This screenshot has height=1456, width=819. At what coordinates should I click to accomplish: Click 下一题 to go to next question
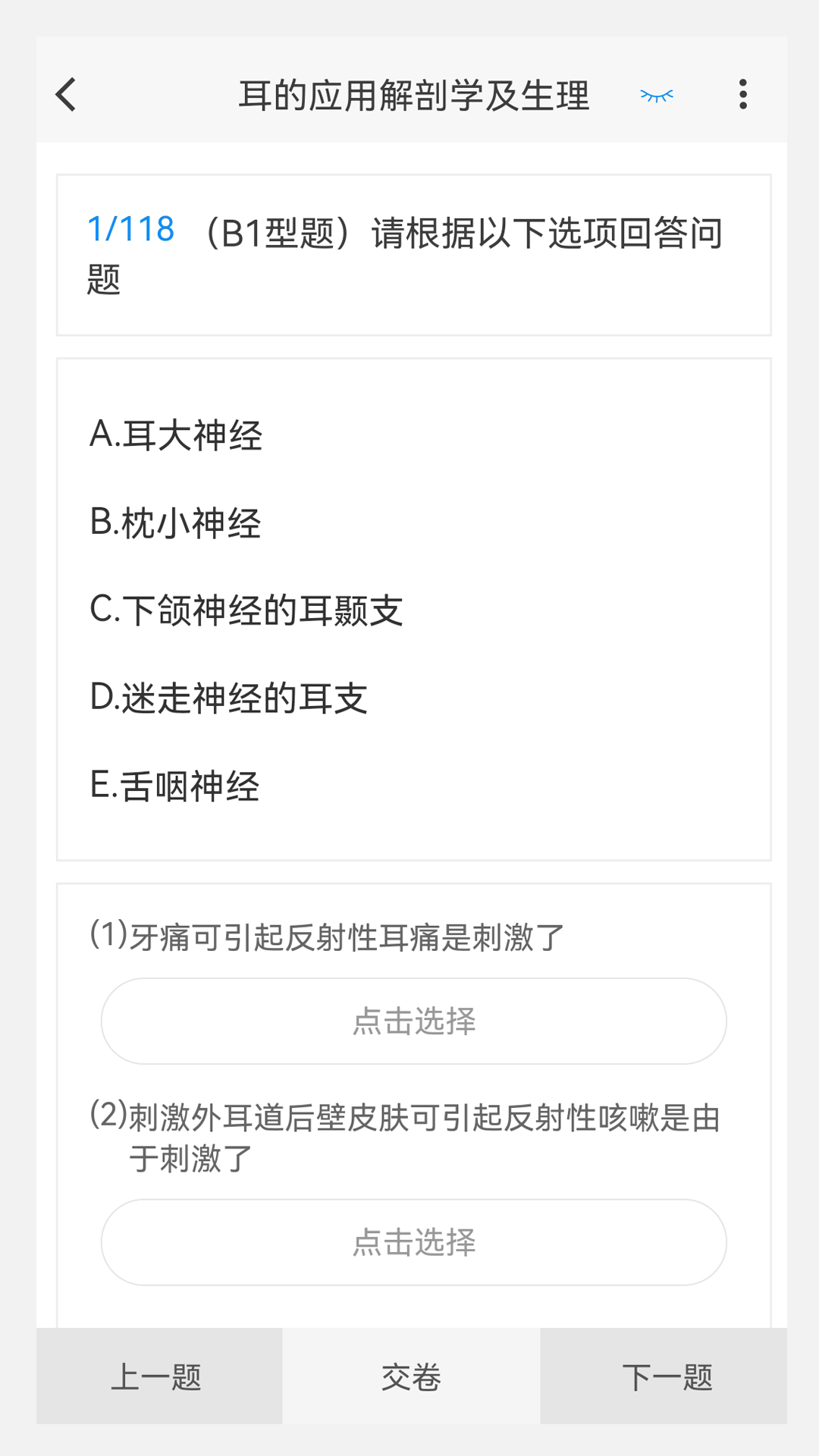click(x=667, y=1378)
